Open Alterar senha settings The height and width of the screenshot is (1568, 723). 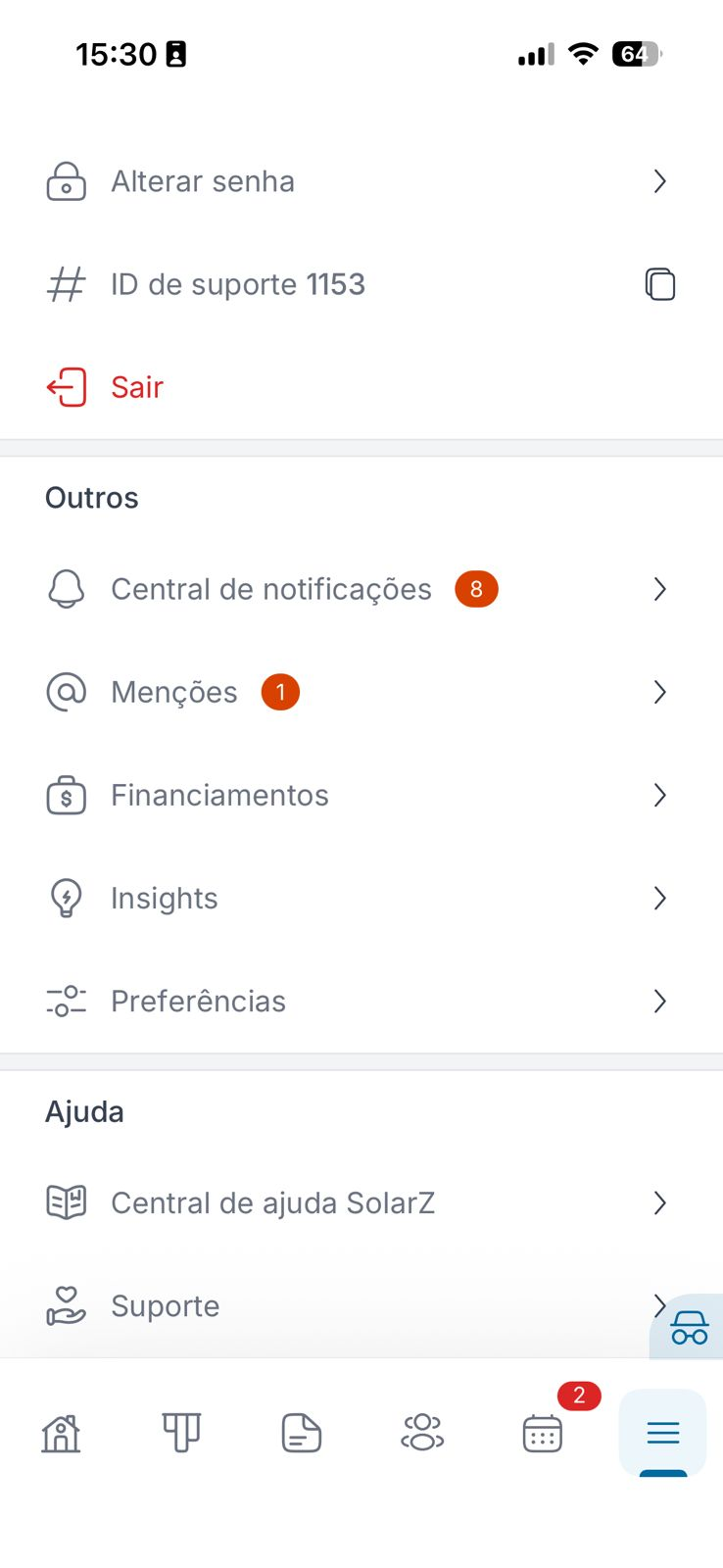(361, 181)
